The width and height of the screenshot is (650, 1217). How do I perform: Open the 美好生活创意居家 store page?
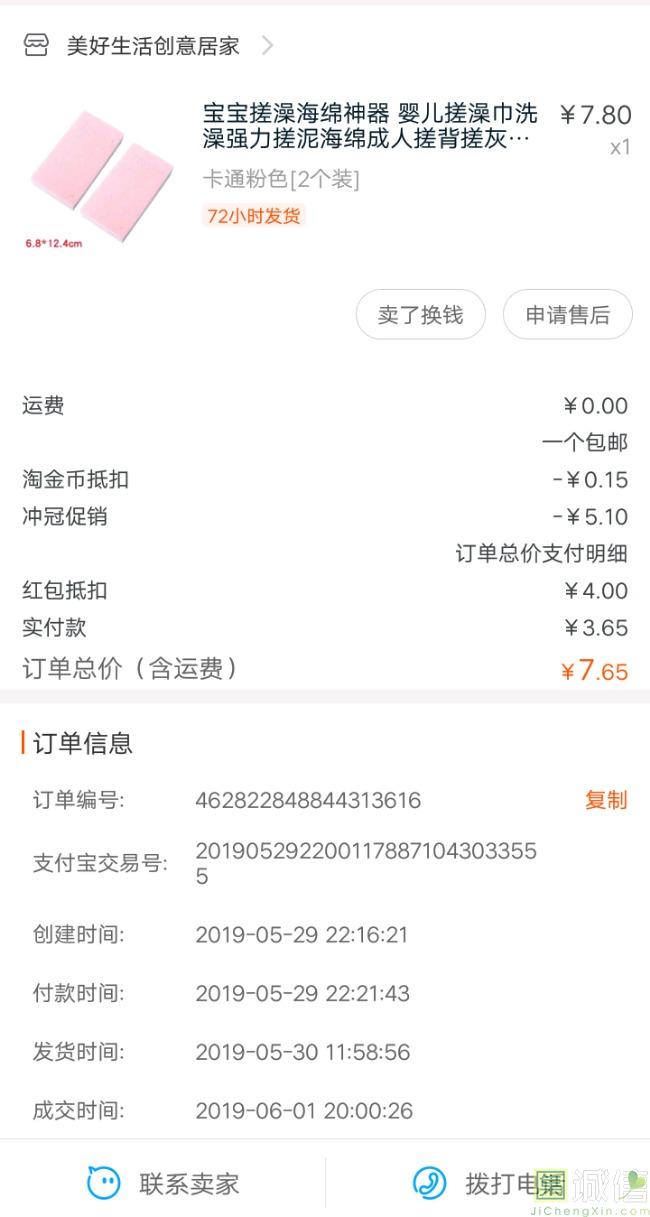[152, 46]
